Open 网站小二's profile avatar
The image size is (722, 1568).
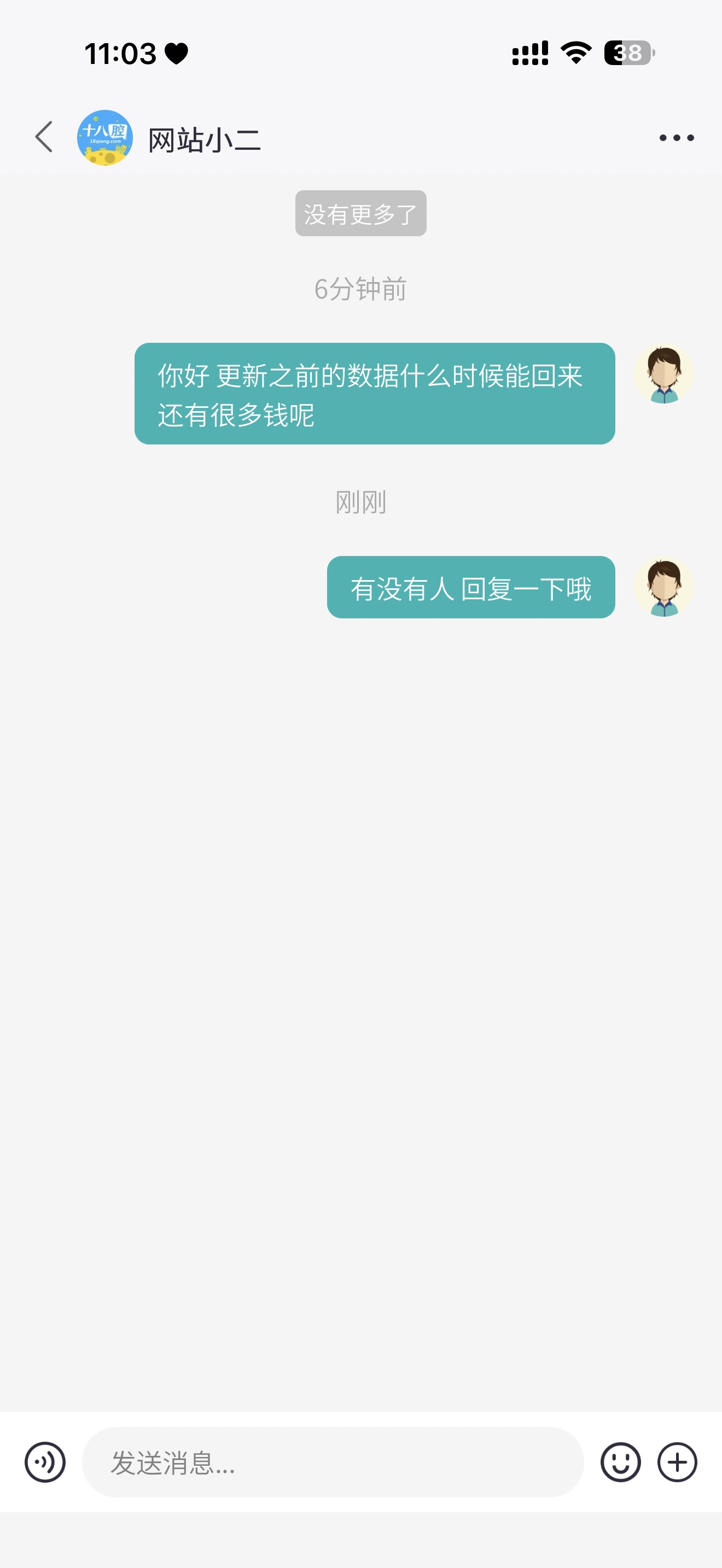pyautogui.click(x=104, y=138)
